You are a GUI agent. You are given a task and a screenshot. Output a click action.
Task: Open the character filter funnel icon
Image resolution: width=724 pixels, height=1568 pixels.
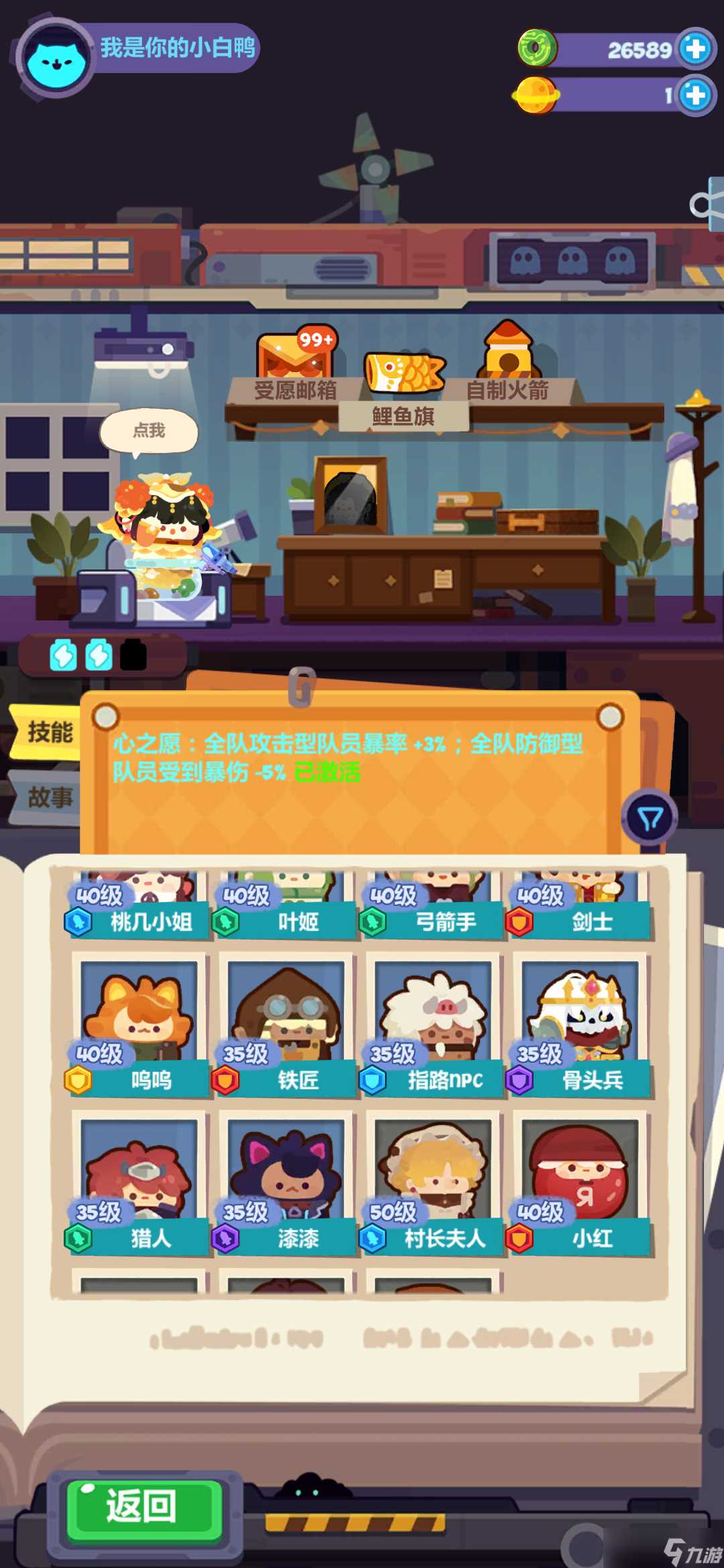click(x=649, y=818)
